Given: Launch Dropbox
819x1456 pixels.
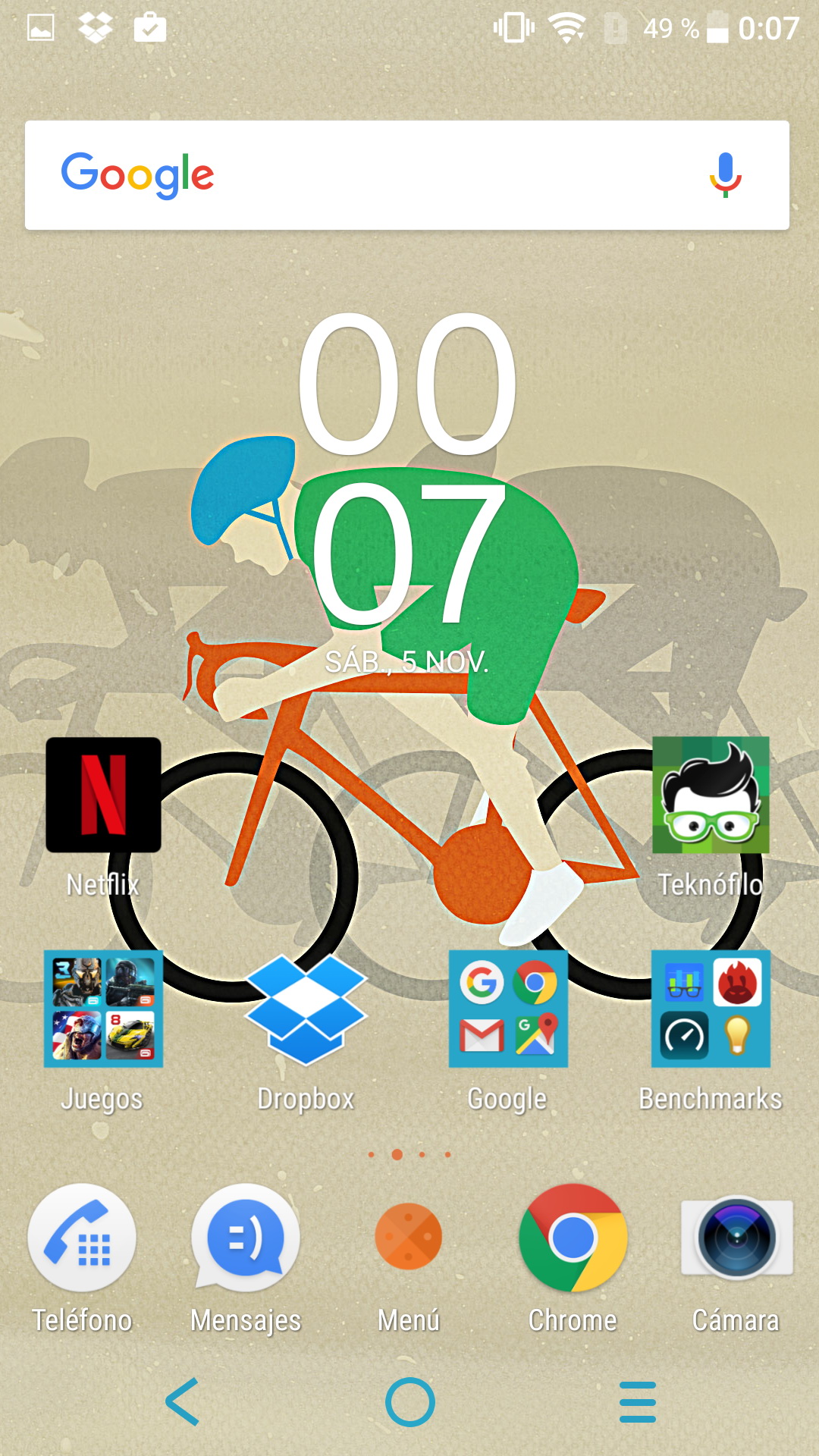Looking at the screenshot, I should (306, 1009).
